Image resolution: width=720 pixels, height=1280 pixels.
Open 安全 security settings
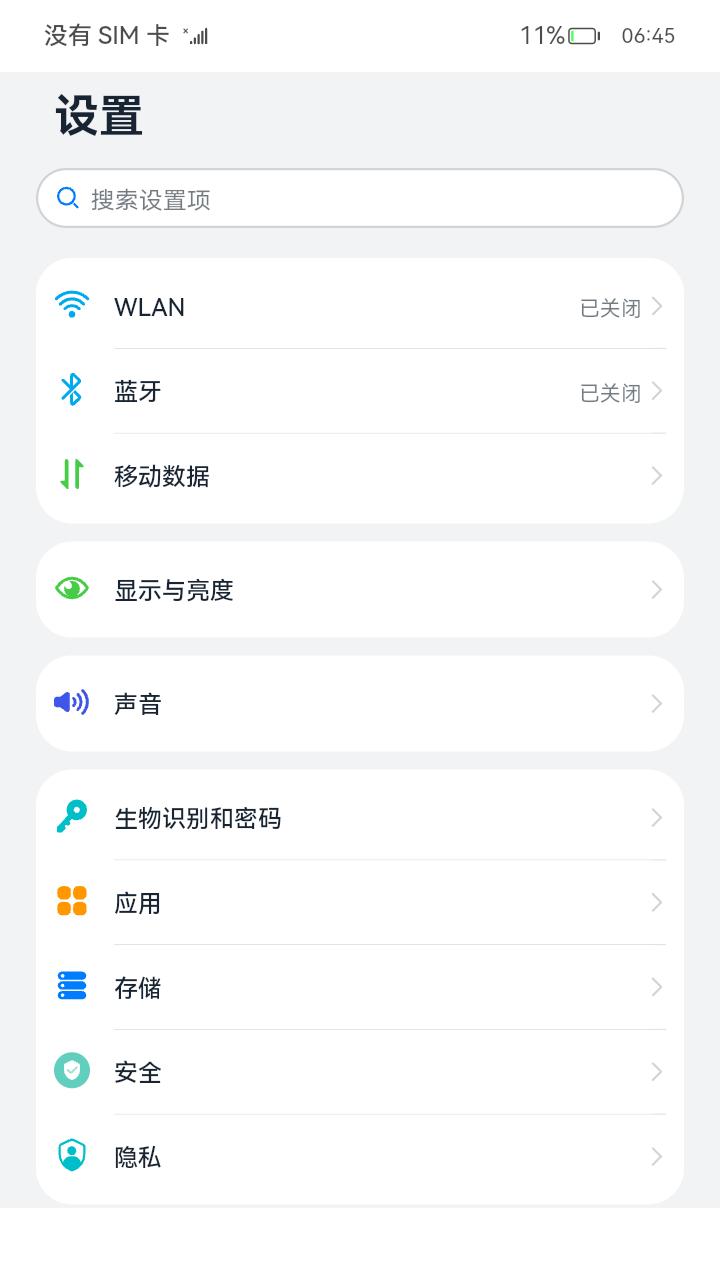pyautogui.click(x=360, y=1072)
